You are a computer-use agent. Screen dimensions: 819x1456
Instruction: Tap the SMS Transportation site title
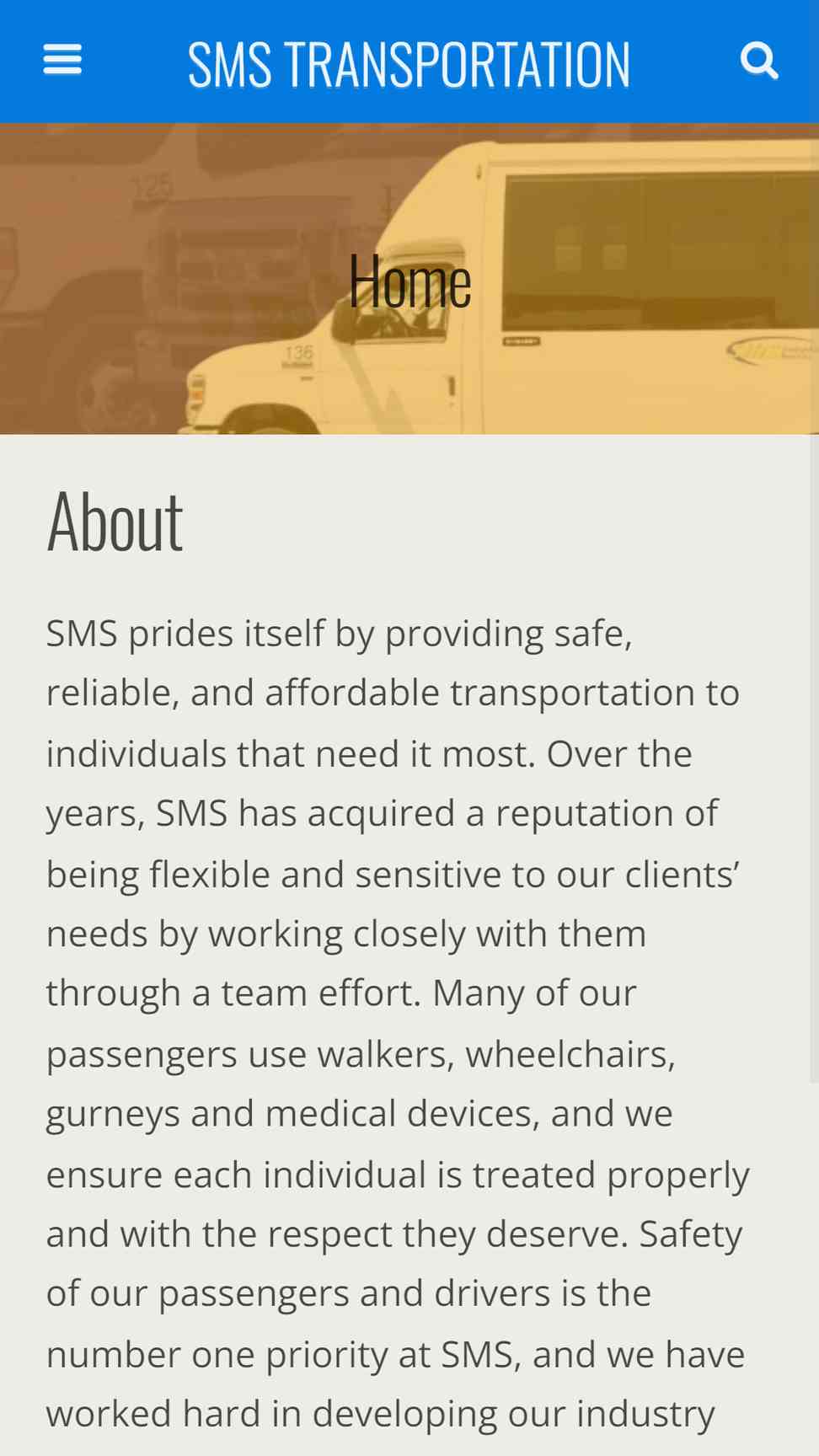pyautogui.click(x=409, y=65)
